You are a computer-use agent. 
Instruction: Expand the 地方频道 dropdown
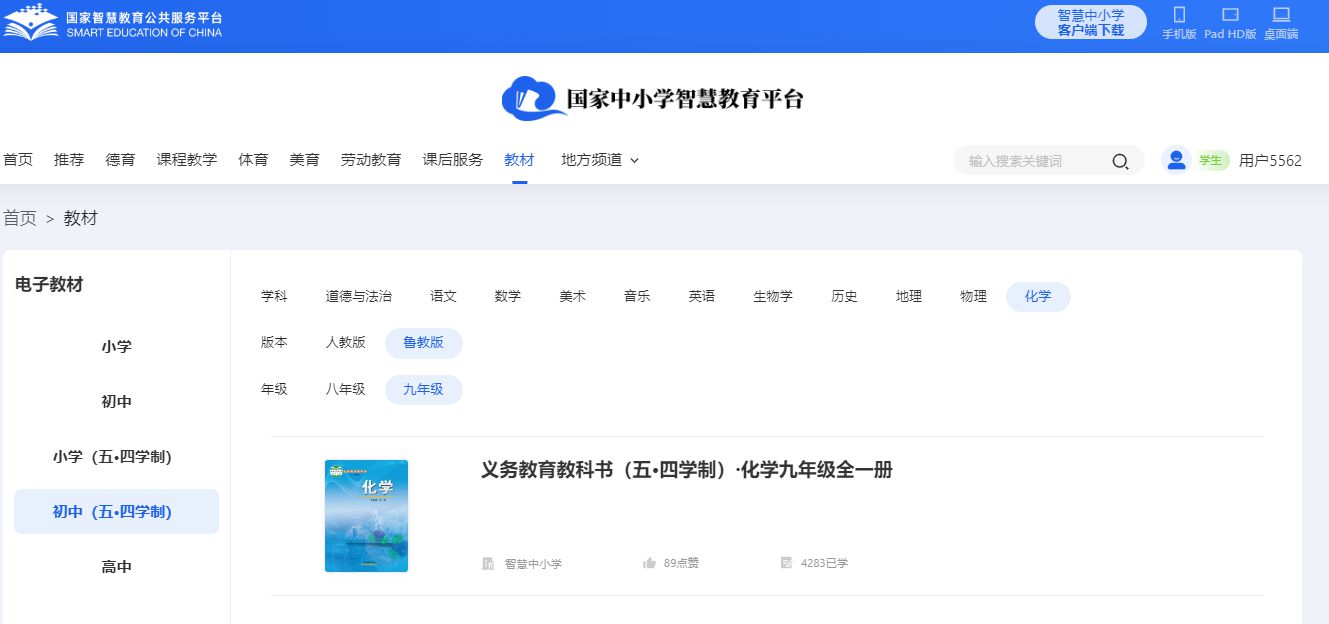pos(600,160)
